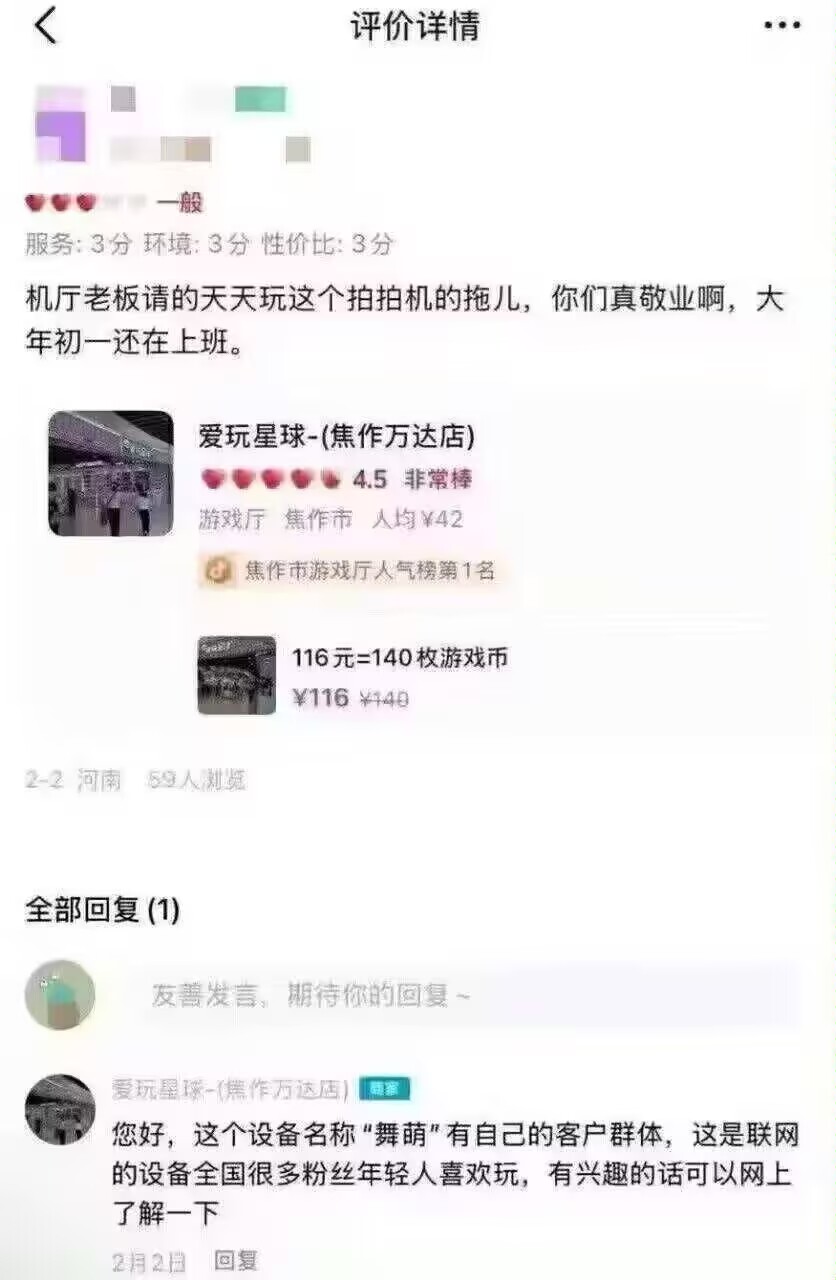The width and height of the screenshot is (836, 1280).
Task: Reply to the merchant's comment via 回复
Action: click(x=236, y=1261)
